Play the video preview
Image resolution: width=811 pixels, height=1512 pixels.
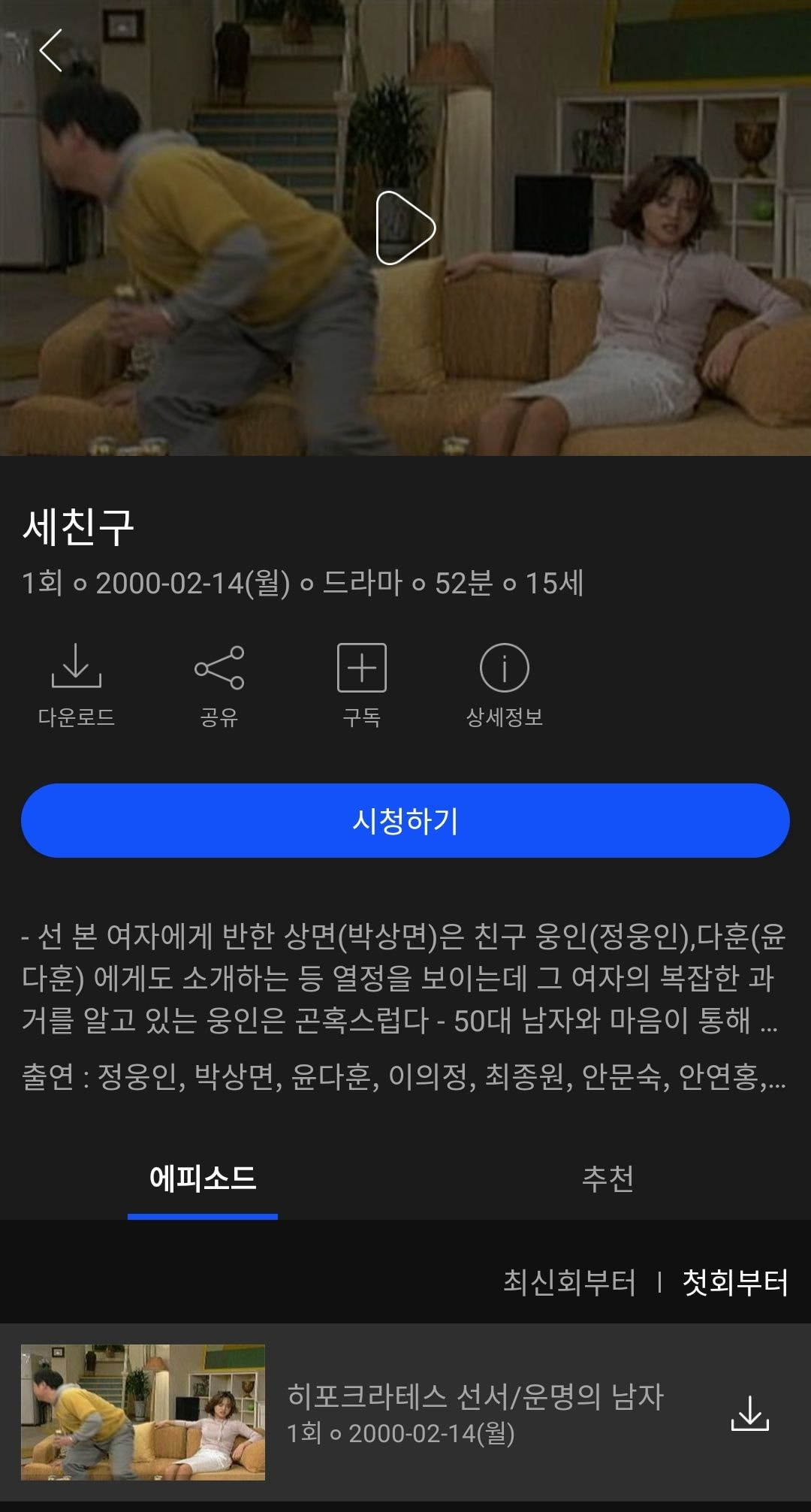tap(405, 228)
